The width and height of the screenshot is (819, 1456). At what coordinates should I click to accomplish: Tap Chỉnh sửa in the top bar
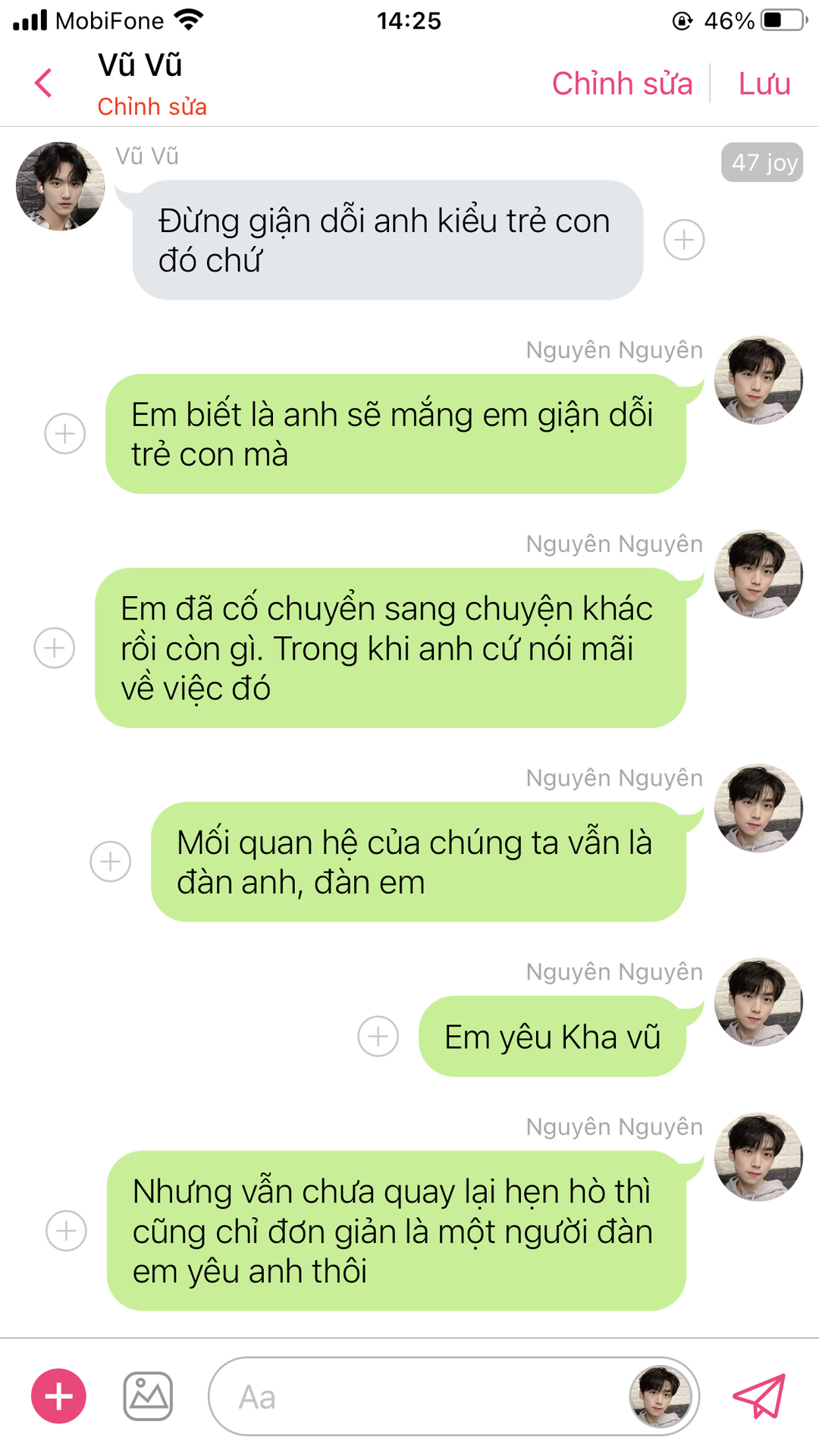point(622,83)
